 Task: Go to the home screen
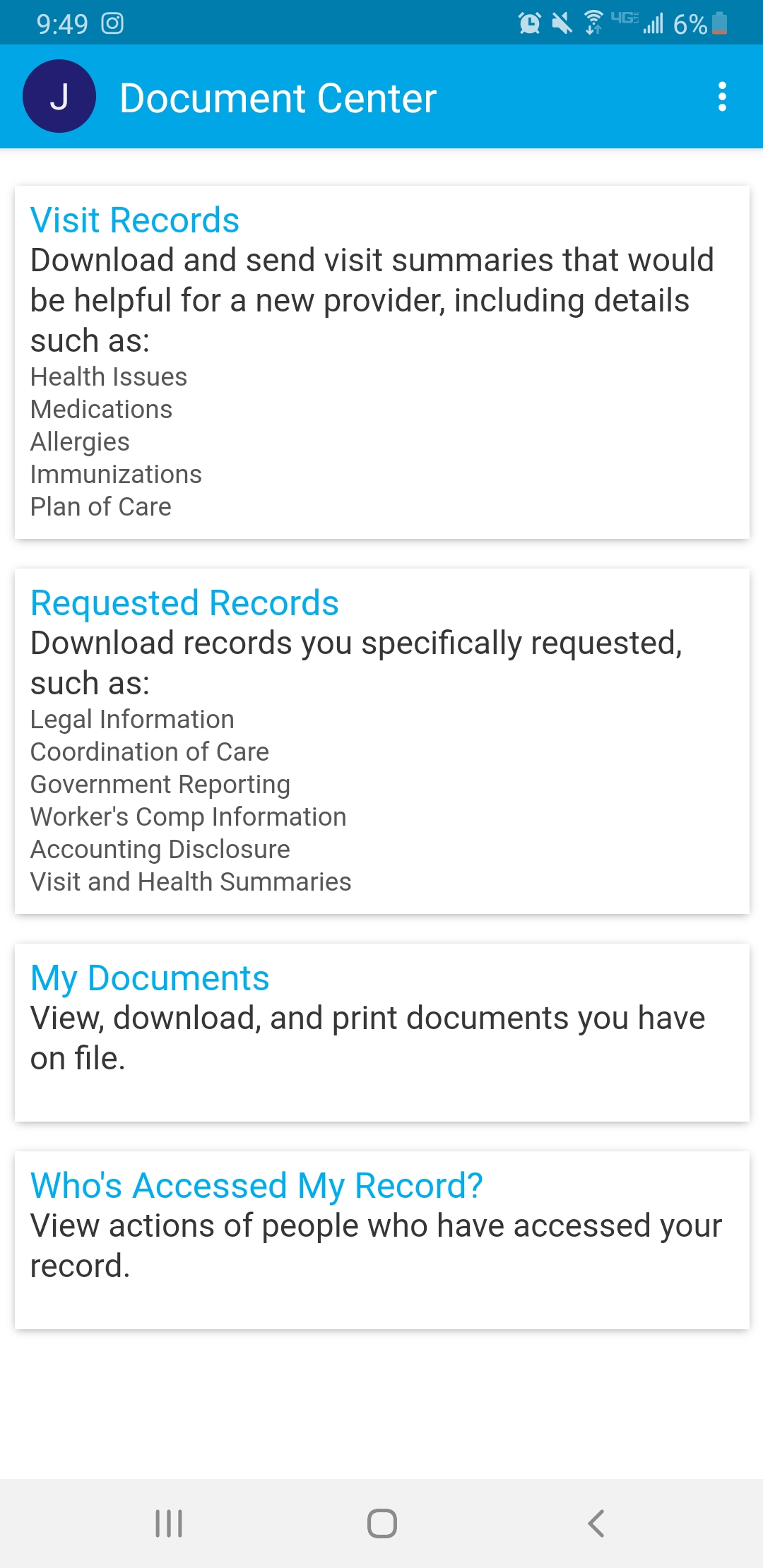click(381, 1524)
